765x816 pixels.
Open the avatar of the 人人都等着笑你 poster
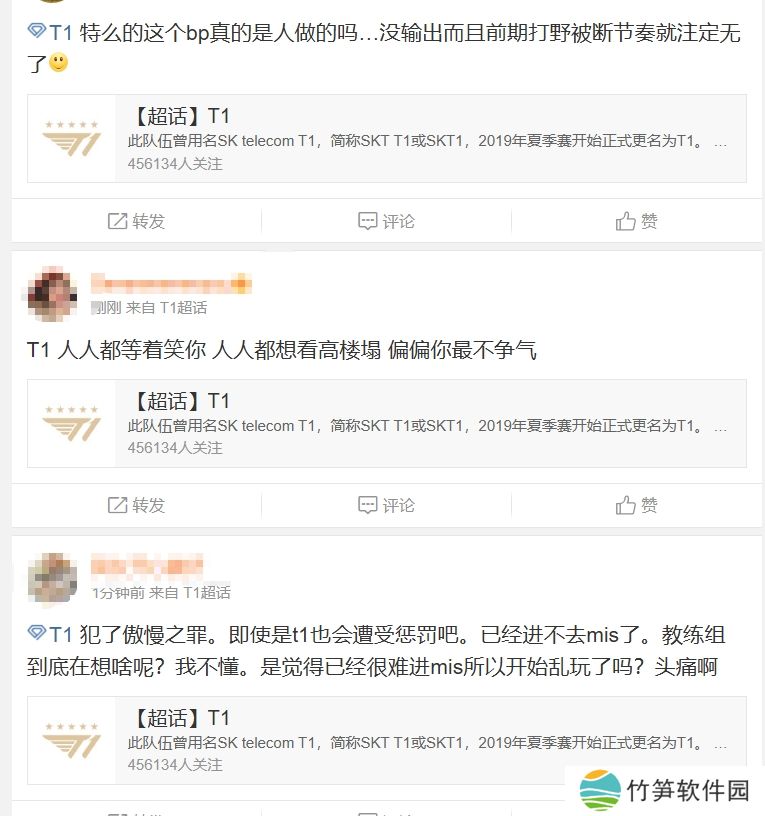[x=51, y=294]
